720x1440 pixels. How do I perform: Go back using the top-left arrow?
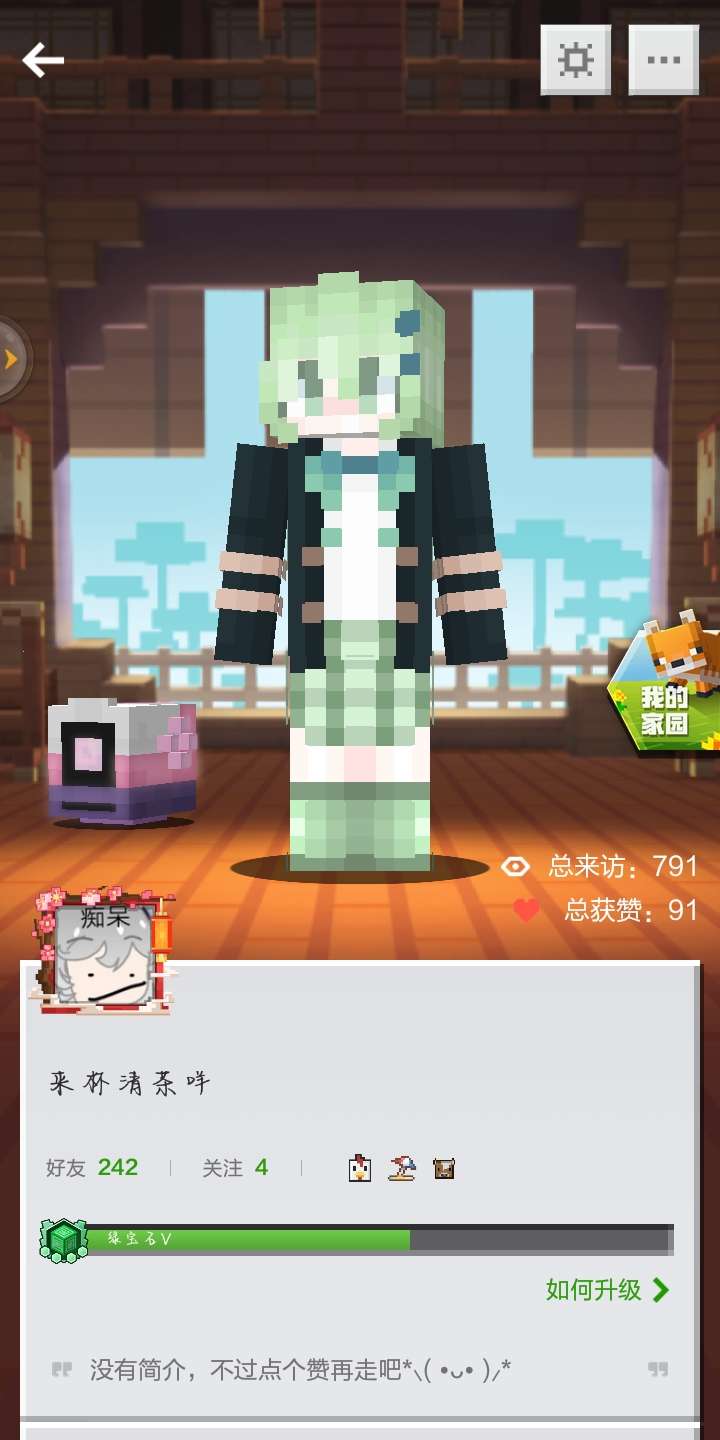click(x=43, y=60)
